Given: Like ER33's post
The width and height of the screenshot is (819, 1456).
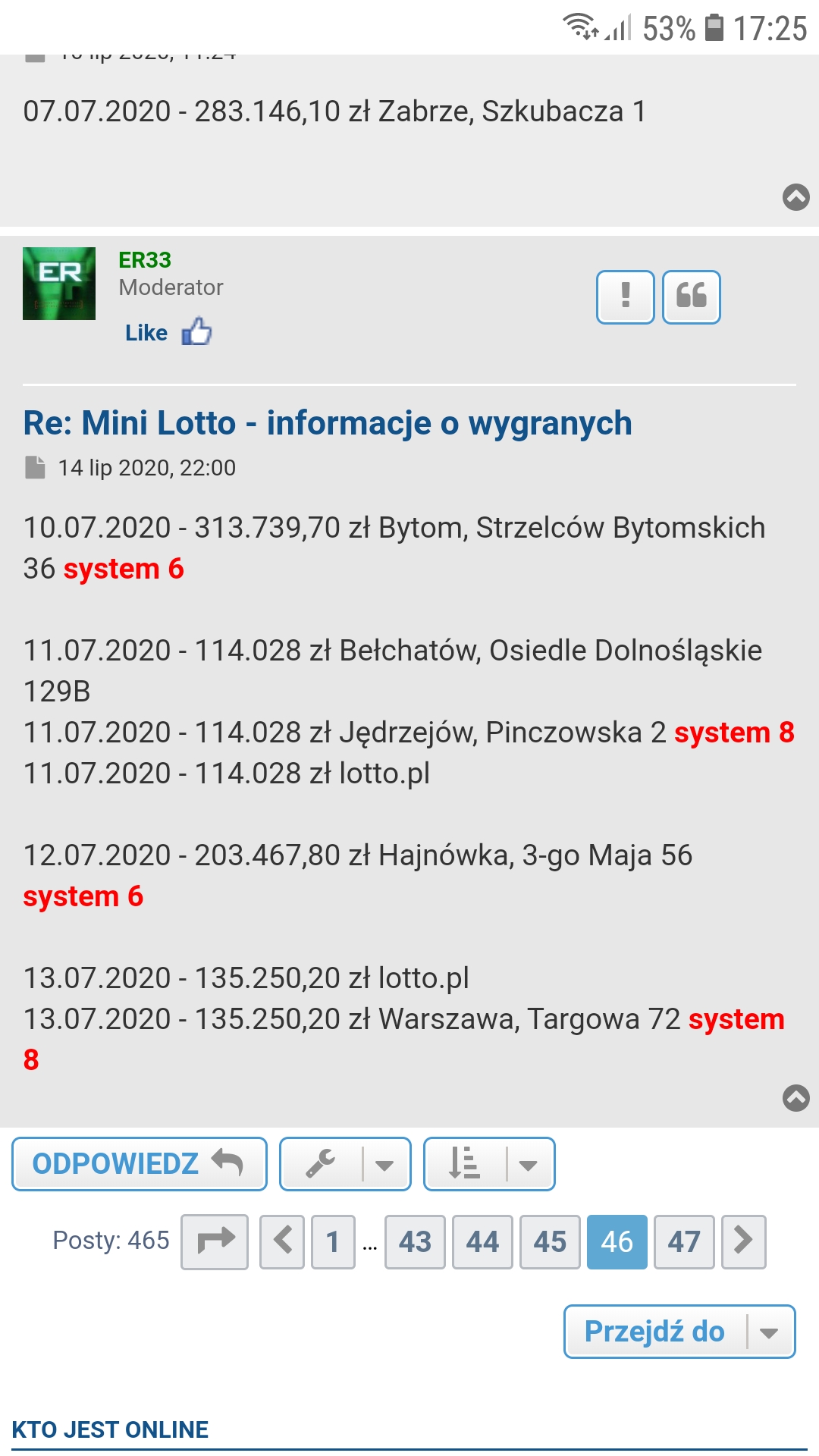Looking at the screenshot, I should coord(168,333).
